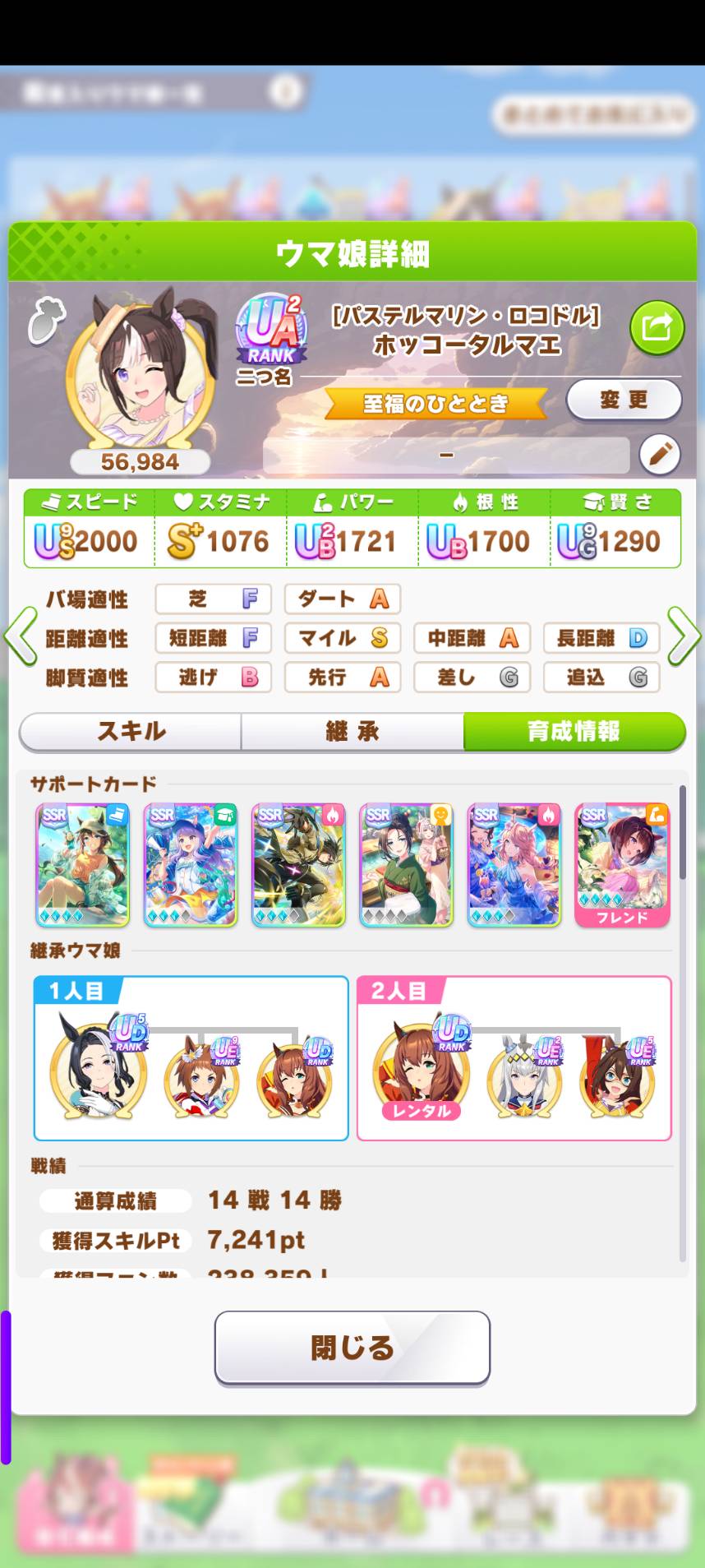Go to next character with right arrow
Screen dimensions: 705x1568
pyautogui.click(x=684, y=636)
